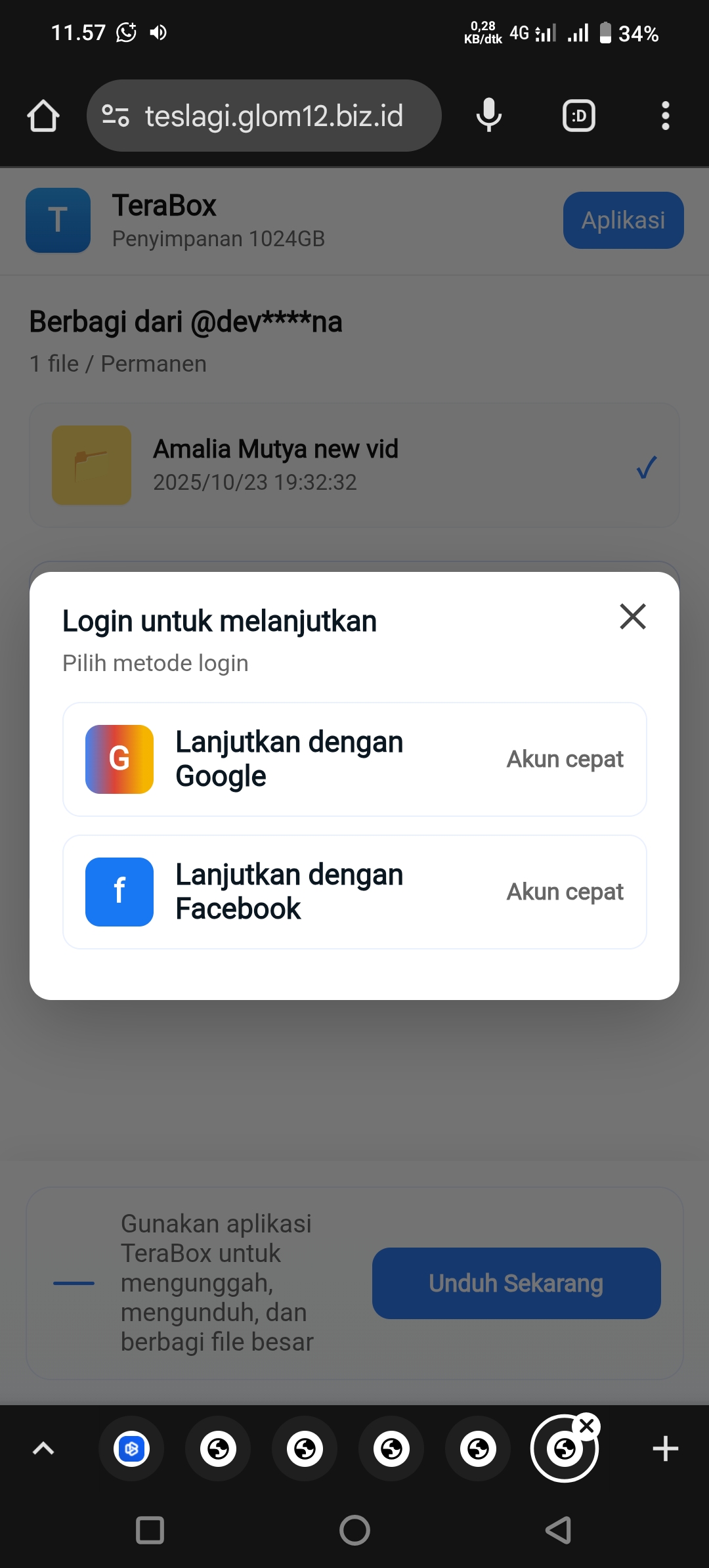
Task: Open recent apps
Action: point(150,1531)
